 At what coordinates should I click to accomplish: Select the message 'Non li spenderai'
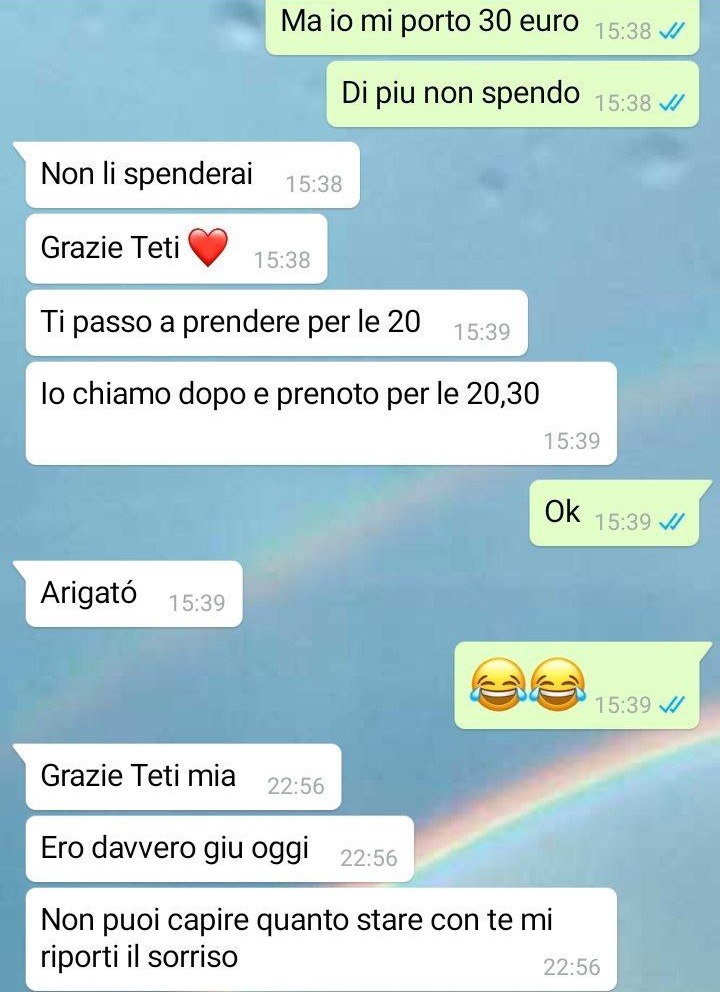coord(145,174)
